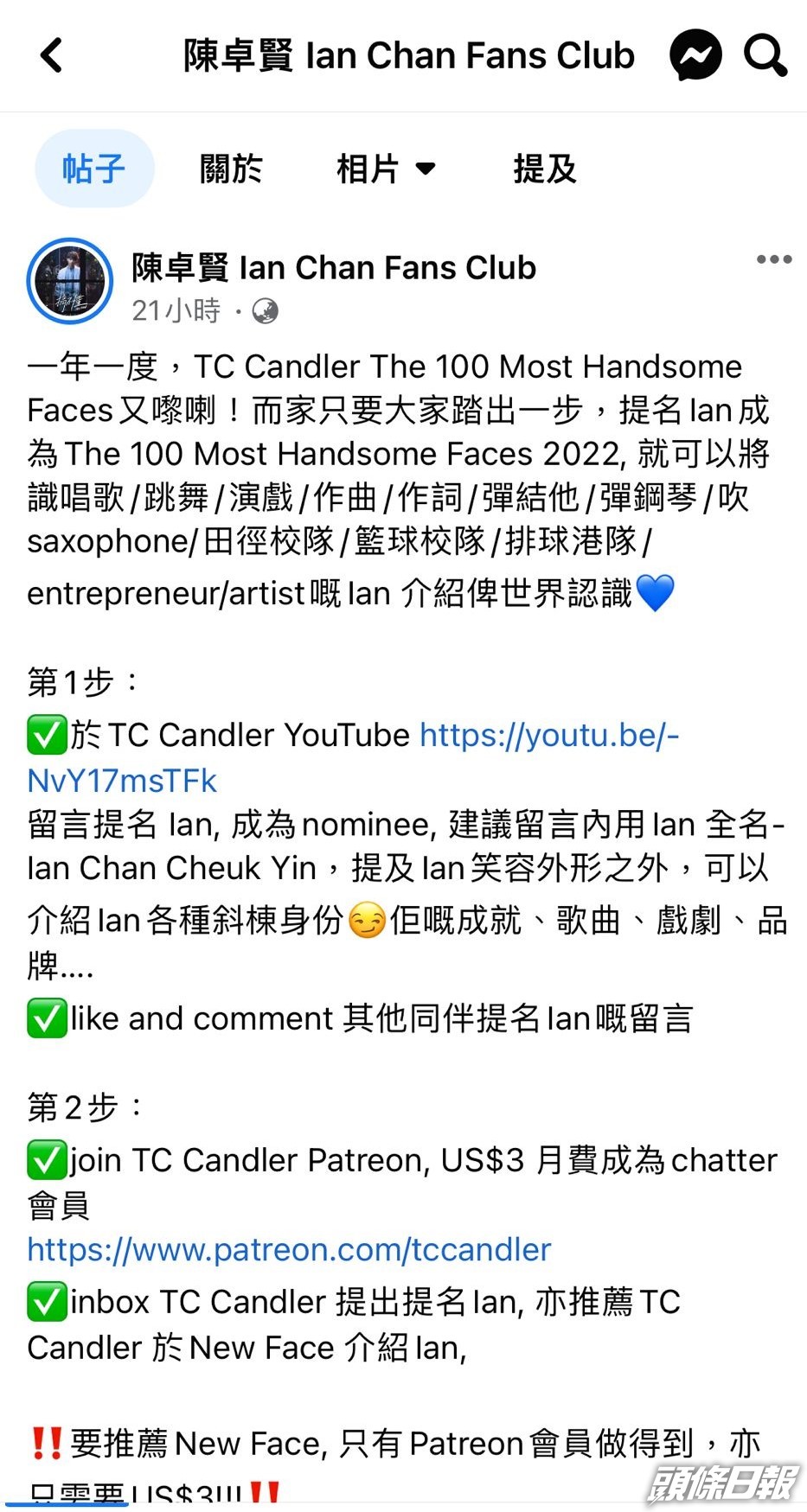Select the 提及 tab
807x1512 pixels.
pyautogui.click(x=544, y=169)
